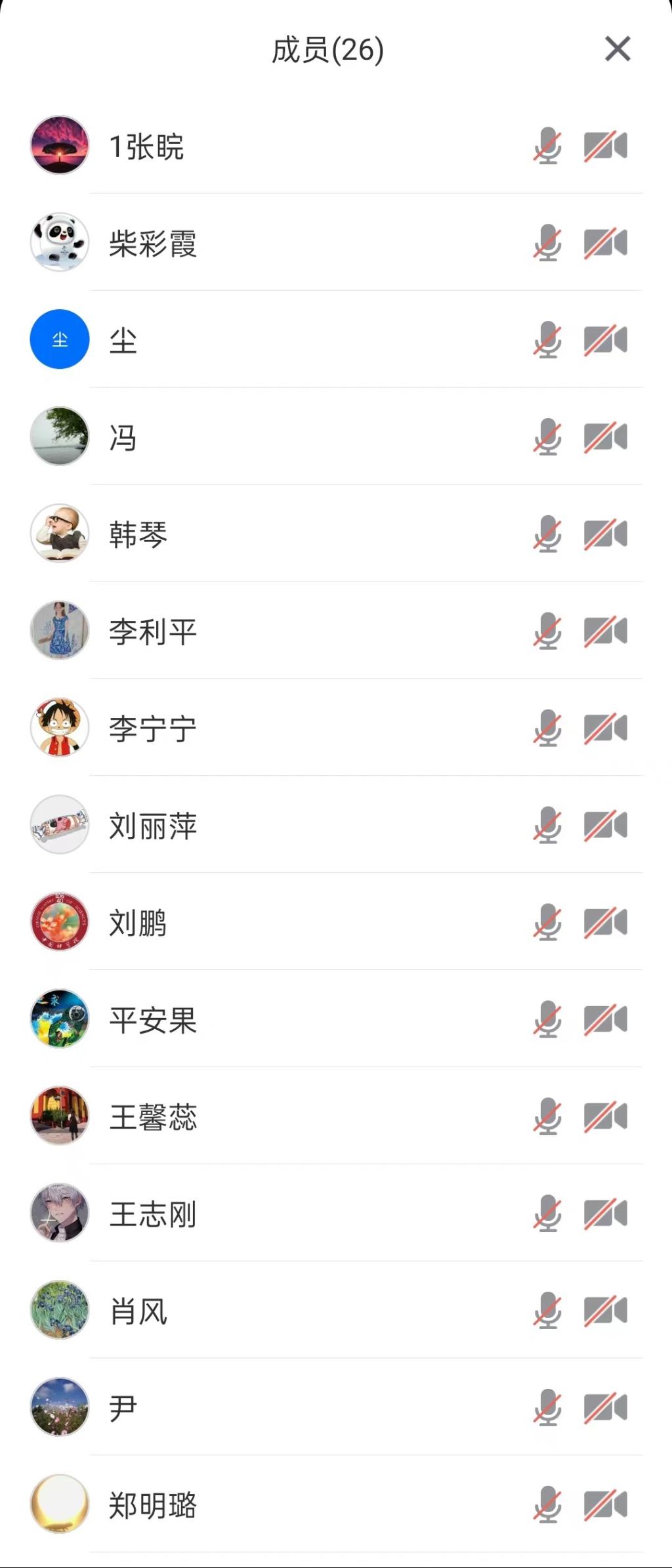Open member 1张睆 from the list

tap(146, 146)
